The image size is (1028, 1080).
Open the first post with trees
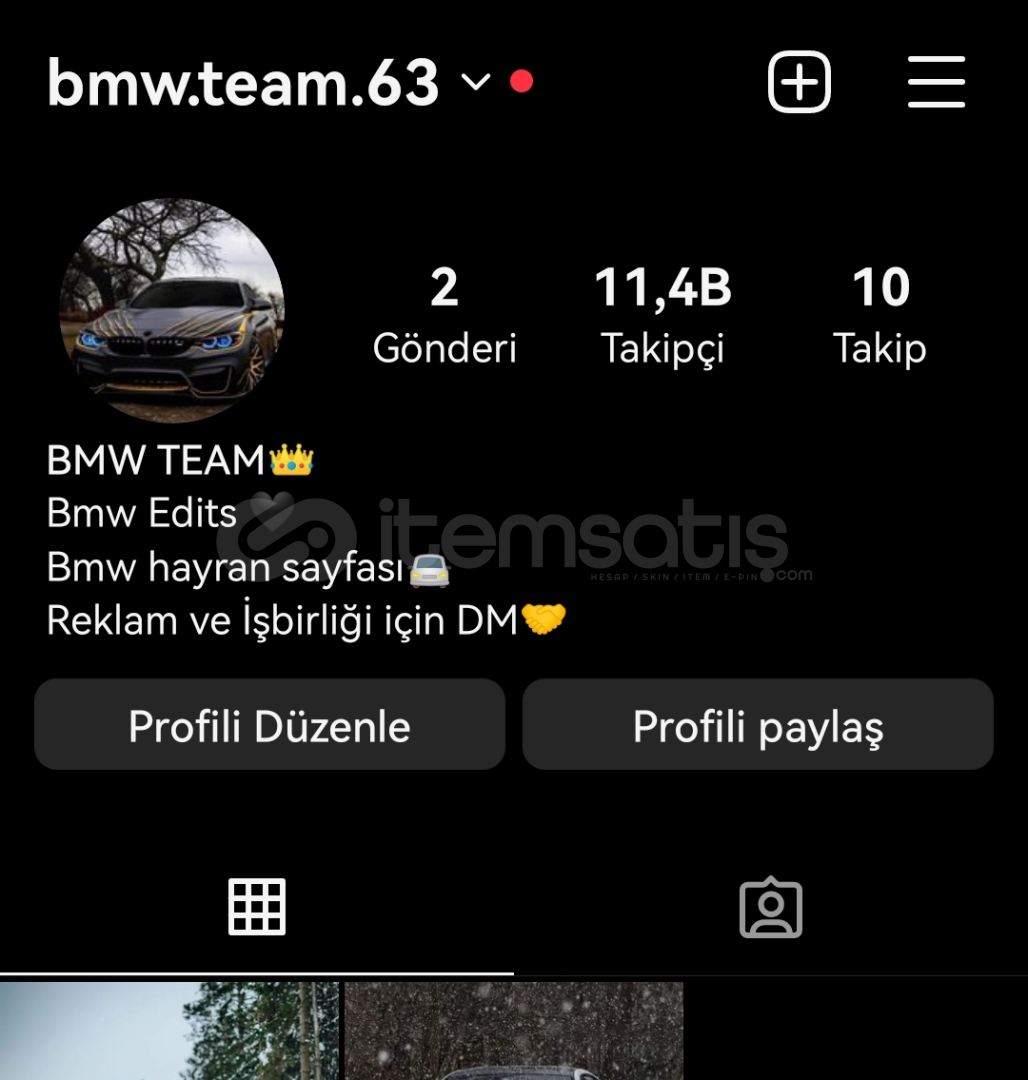169,1032
